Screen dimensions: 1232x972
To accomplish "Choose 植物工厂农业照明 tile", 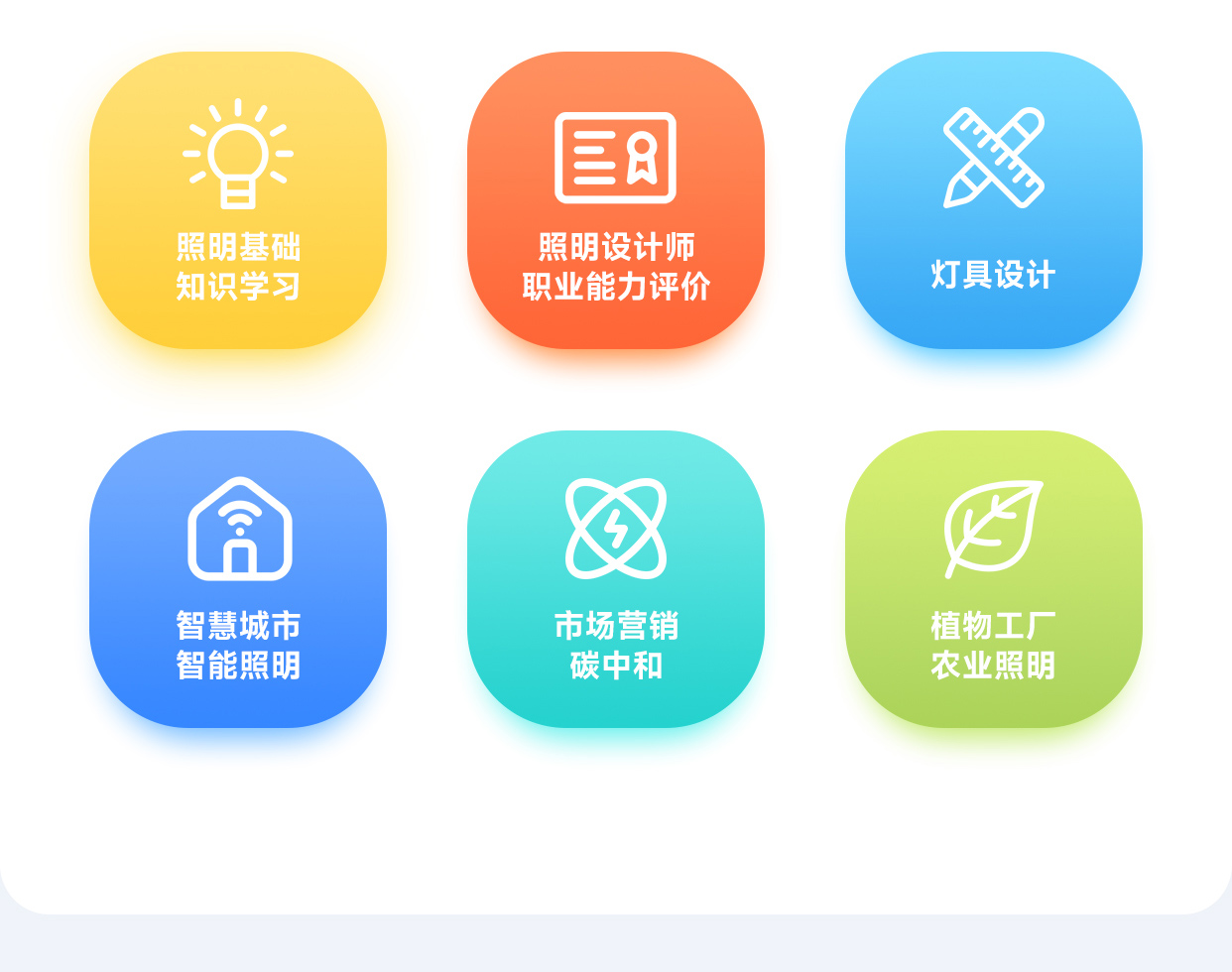I will (994, 579).
